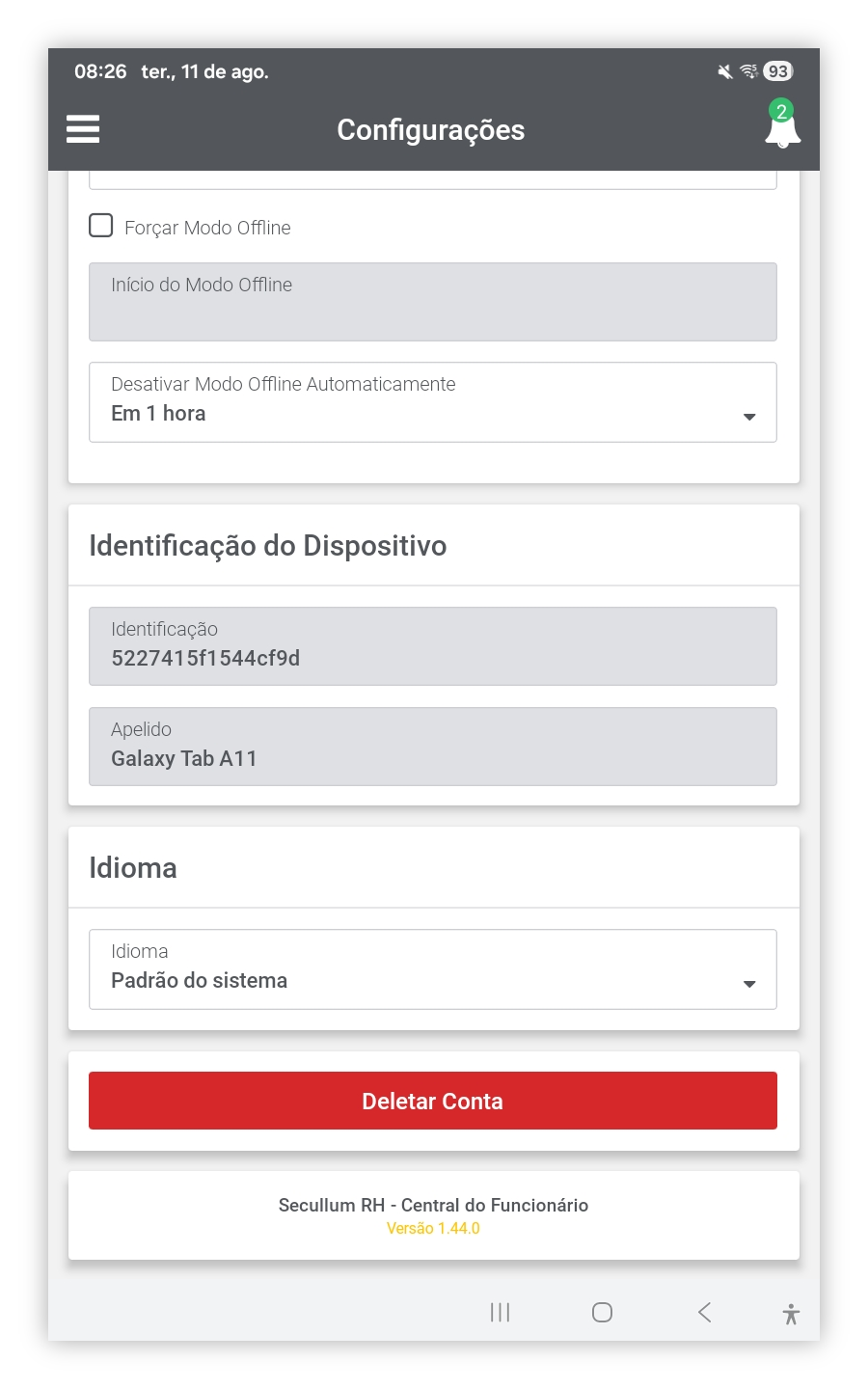
Task: Open the notifications bell
Action: [782, 125]
